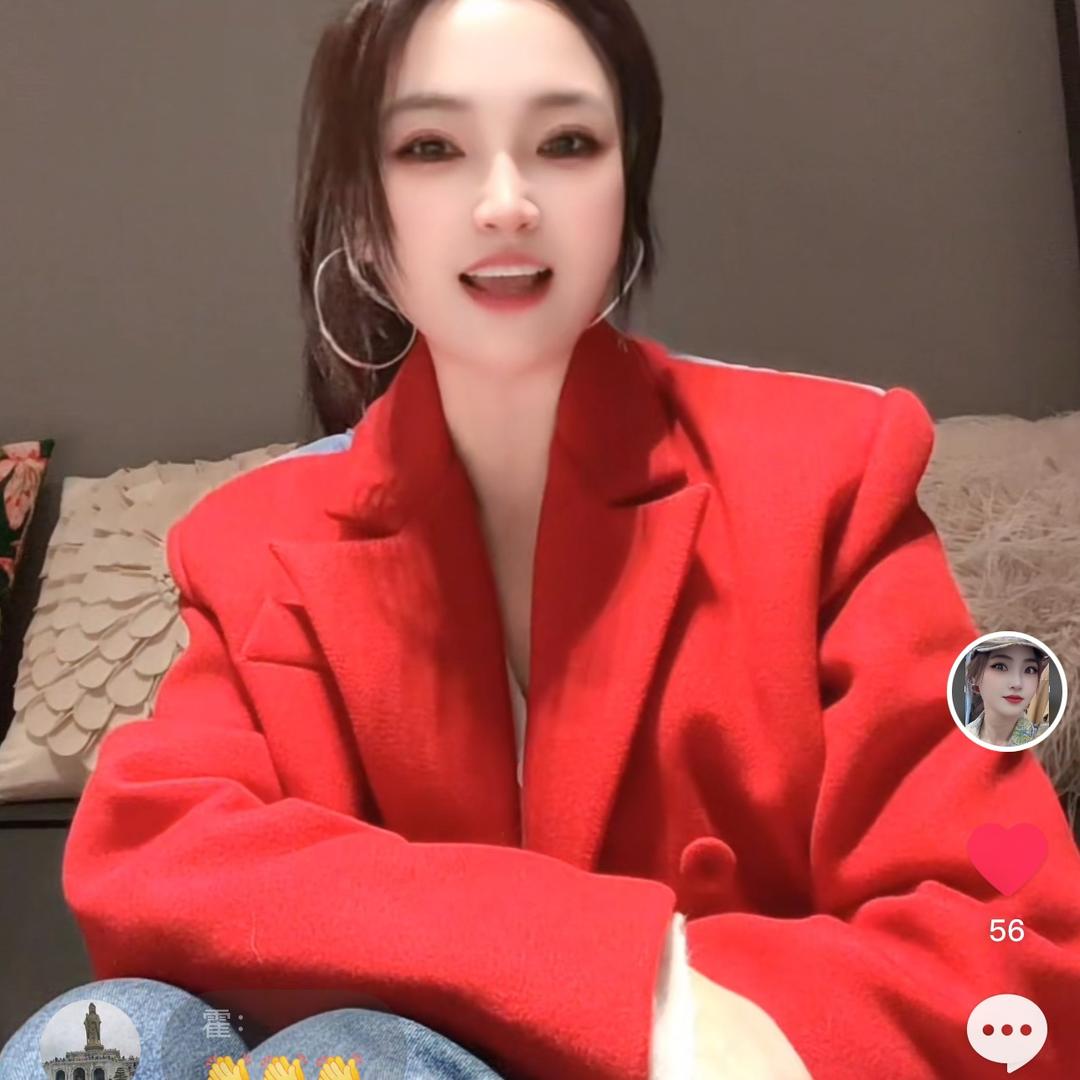Open the creator's round profile avatar

(1006, 691)
